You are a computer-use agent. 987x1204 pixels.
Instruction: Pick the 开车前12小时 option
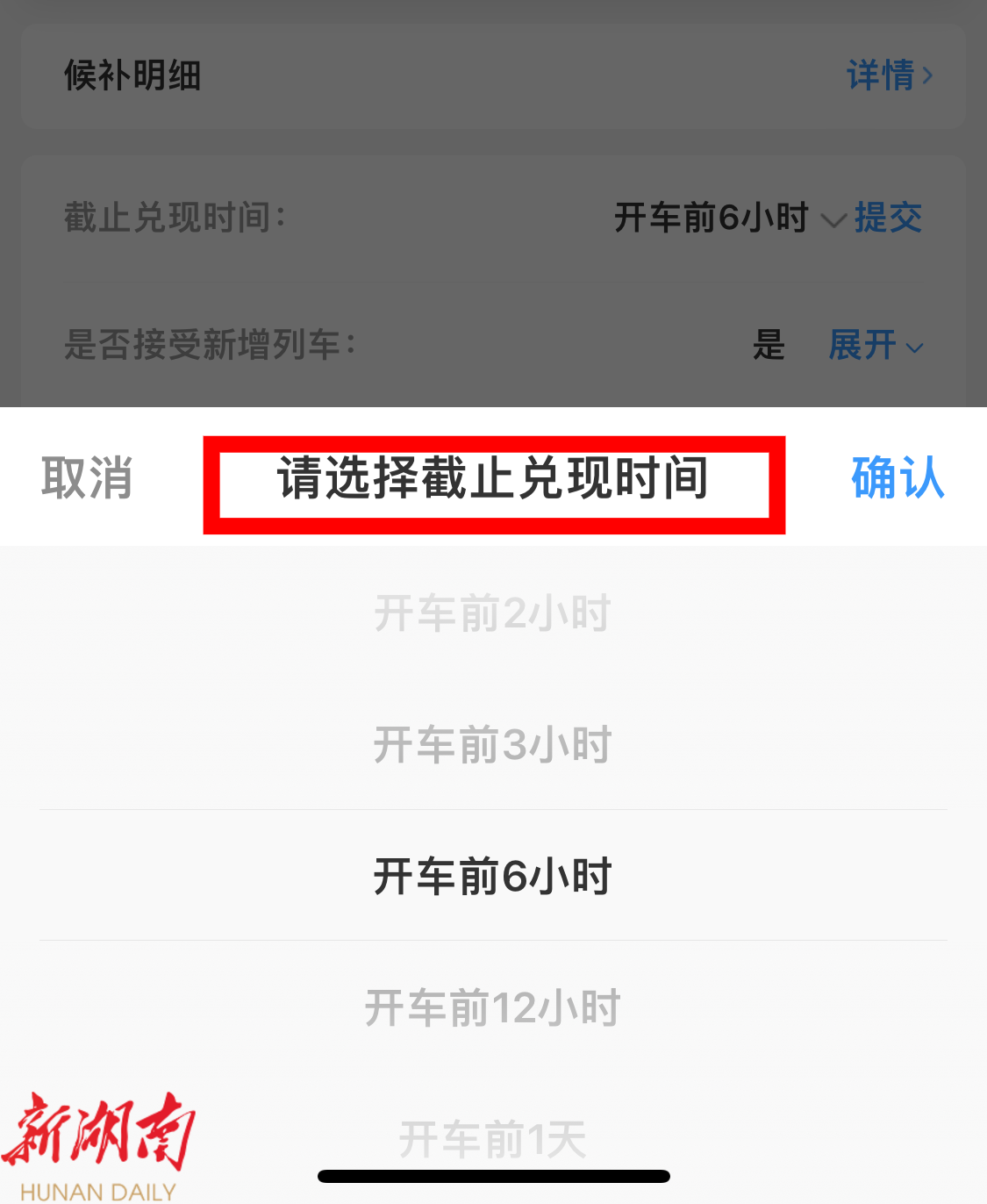492,1007
